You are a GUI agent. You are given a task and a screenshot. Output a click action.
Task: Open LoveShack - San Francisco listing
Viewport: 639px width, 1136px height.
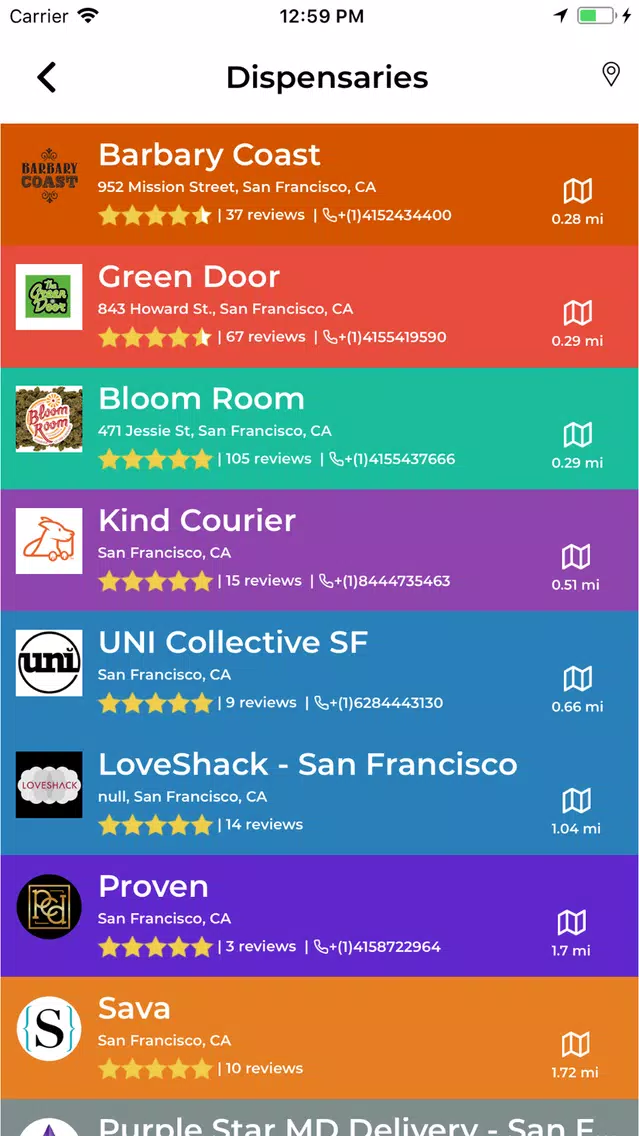point(320,793)
